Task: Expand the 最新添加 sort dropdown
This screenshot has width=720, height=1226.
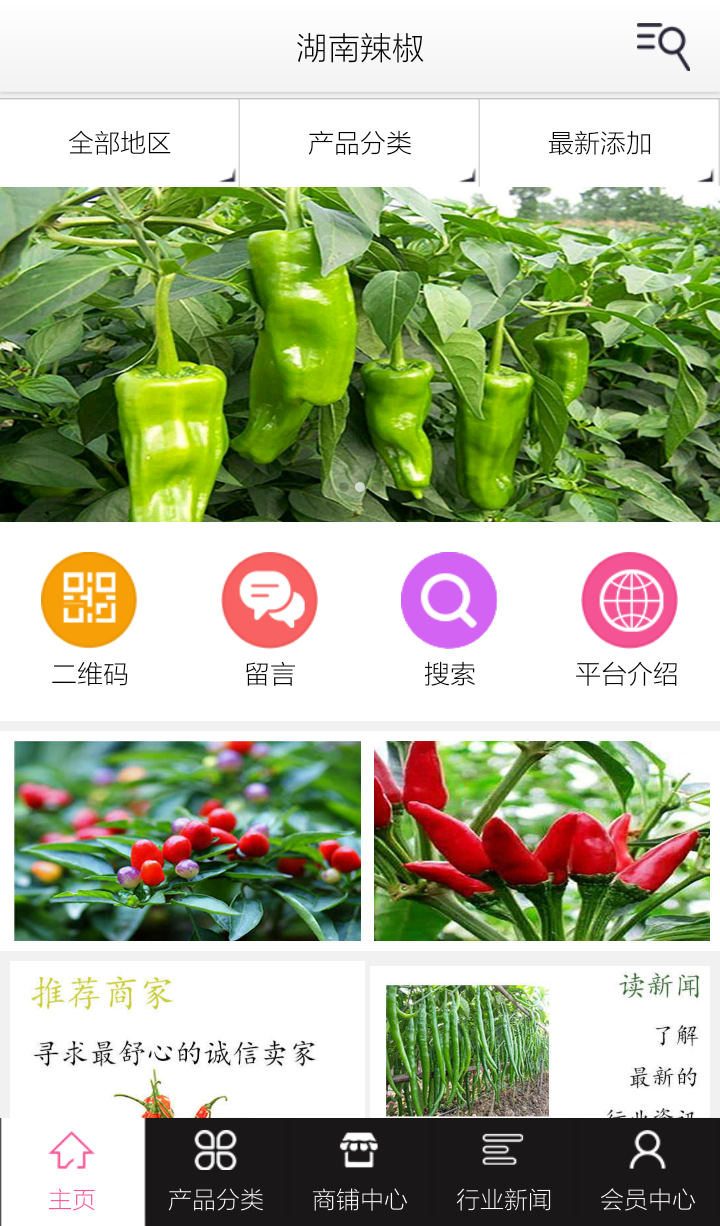Action: pyautogui.click(x=600, y=143)
